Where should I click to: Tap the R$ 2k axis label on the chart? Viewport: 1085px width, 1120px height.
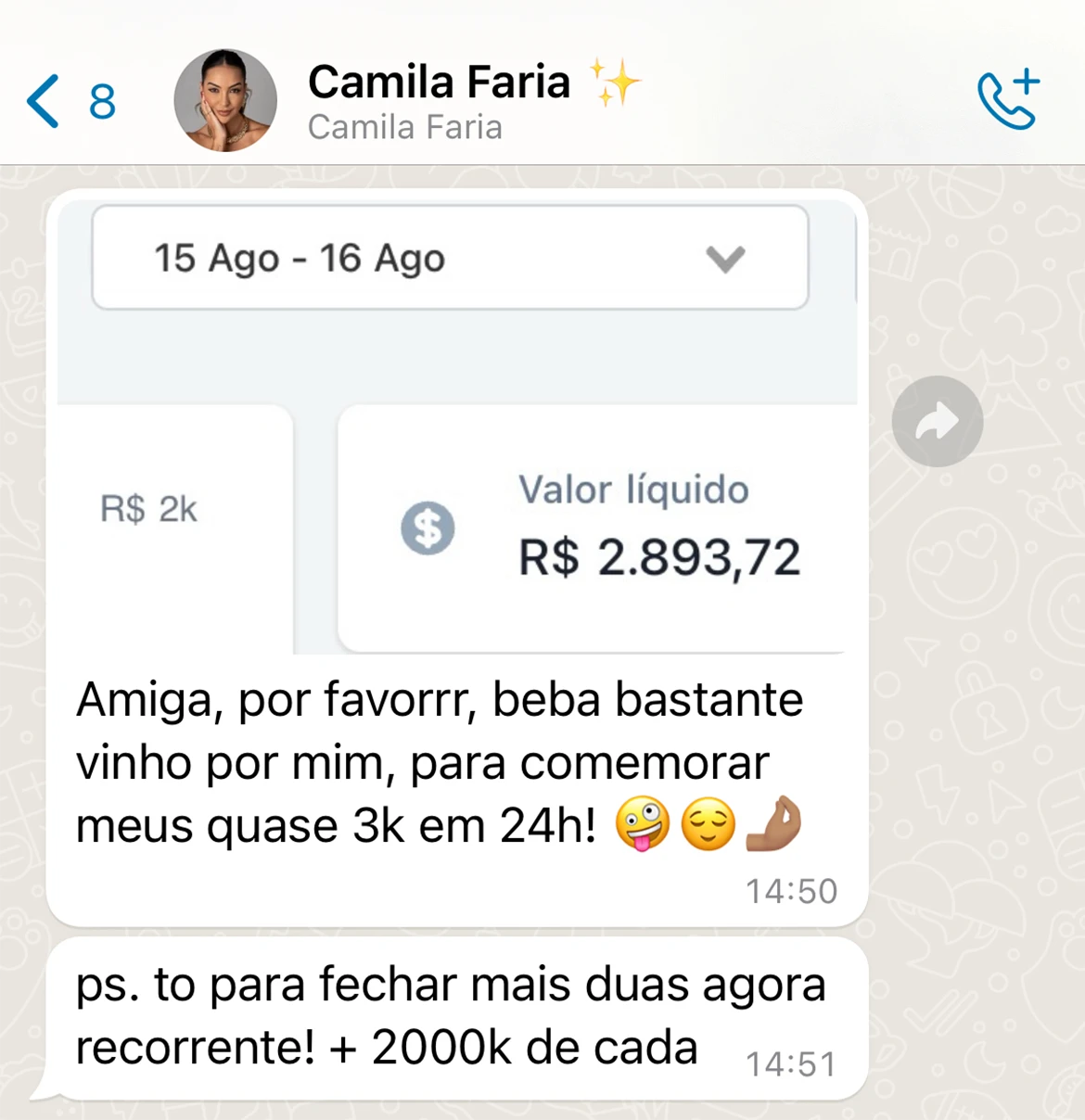[x=149, y=509]
